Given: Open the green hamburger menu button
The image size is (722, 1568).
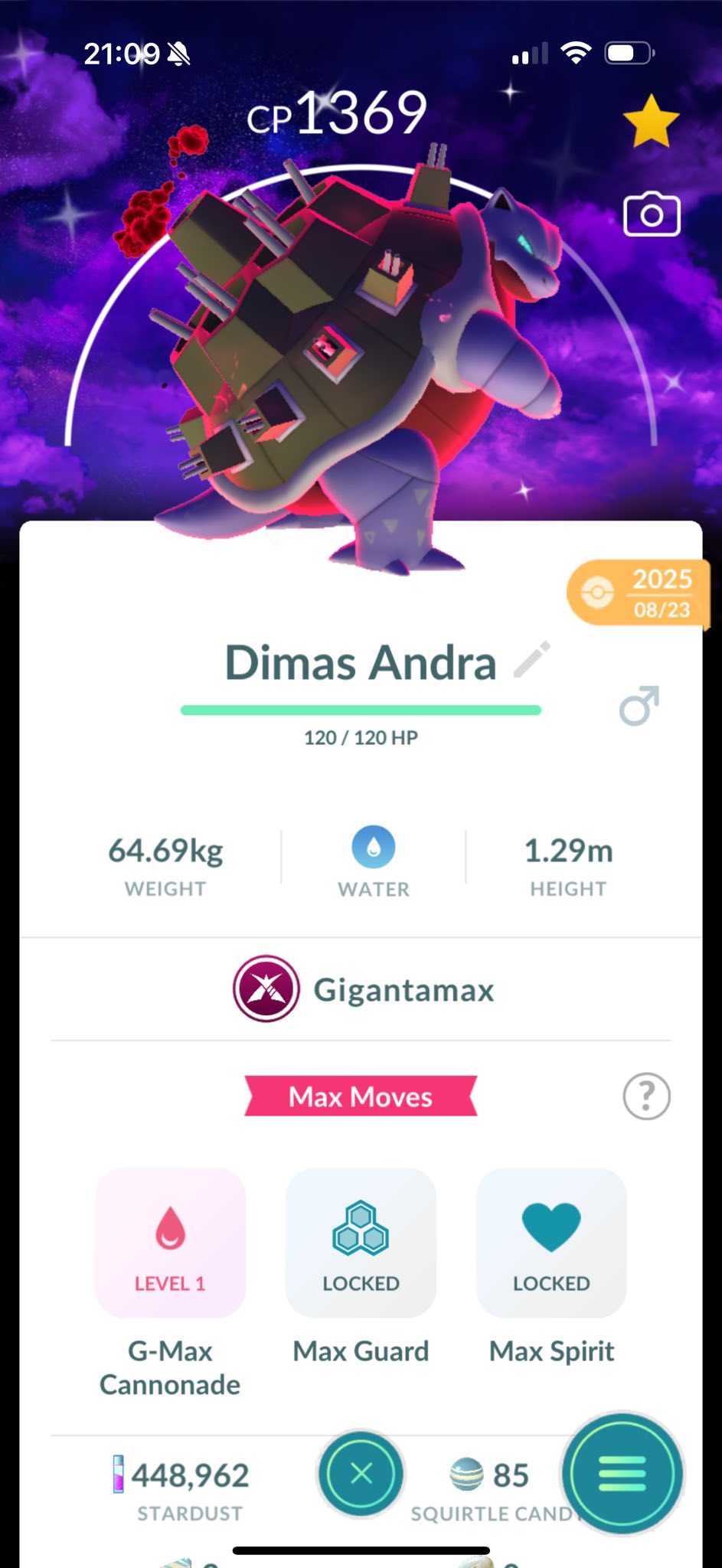Looking at the screenshot, I should pos(622,1473).
